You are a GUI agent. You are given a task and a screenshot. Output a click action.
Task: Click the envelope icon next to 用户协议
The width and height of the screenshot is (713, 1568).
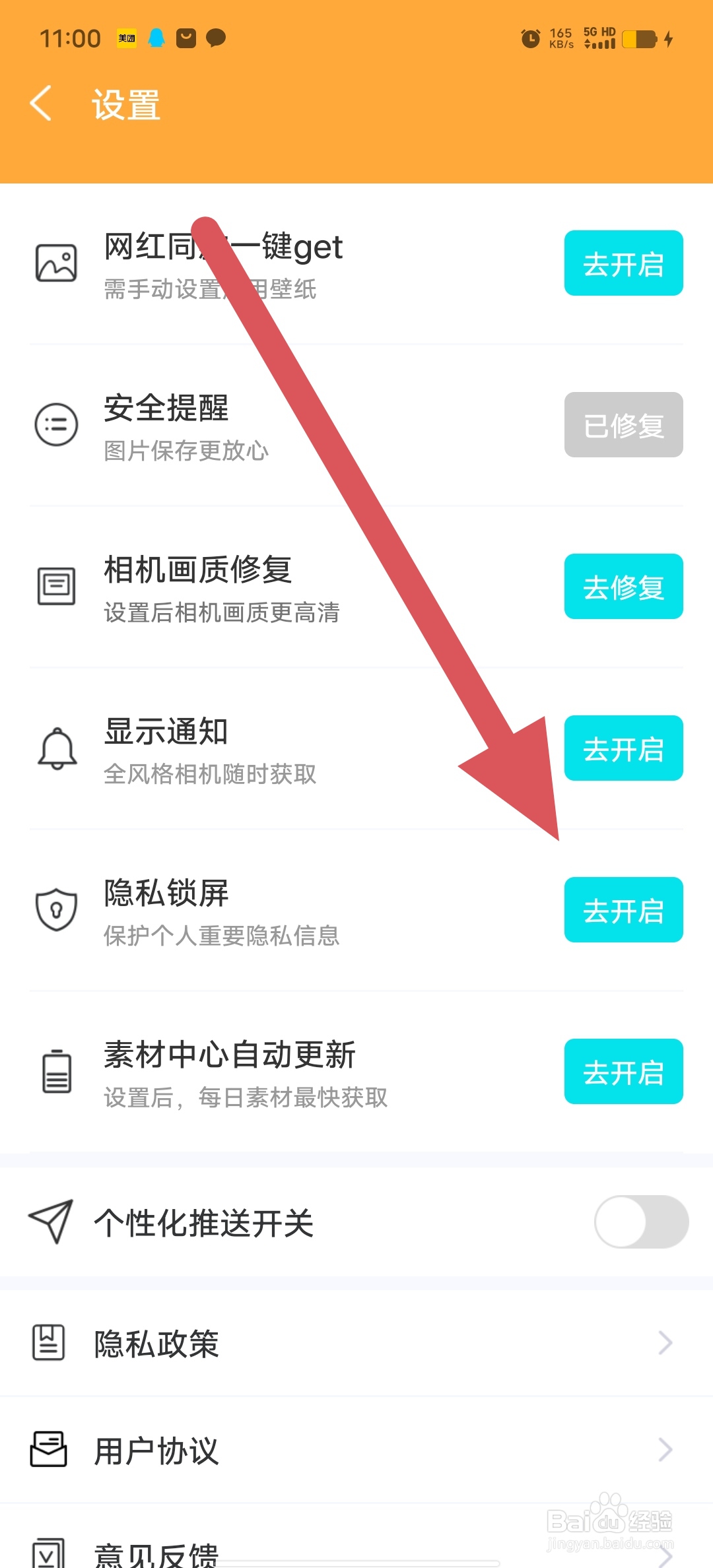point(48,1449)
